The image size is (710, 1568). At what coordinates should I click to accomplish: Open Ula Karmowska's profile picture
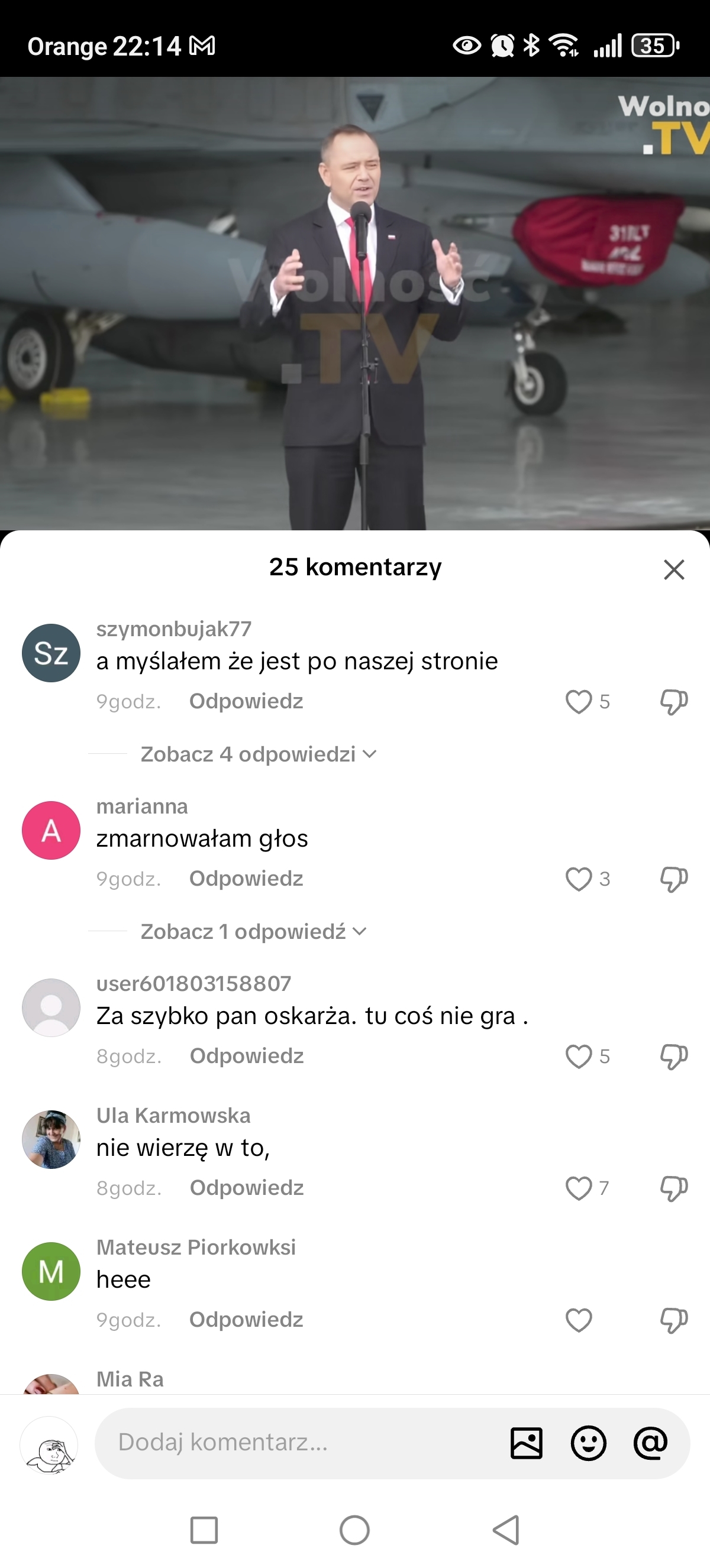coord(51,1139)
